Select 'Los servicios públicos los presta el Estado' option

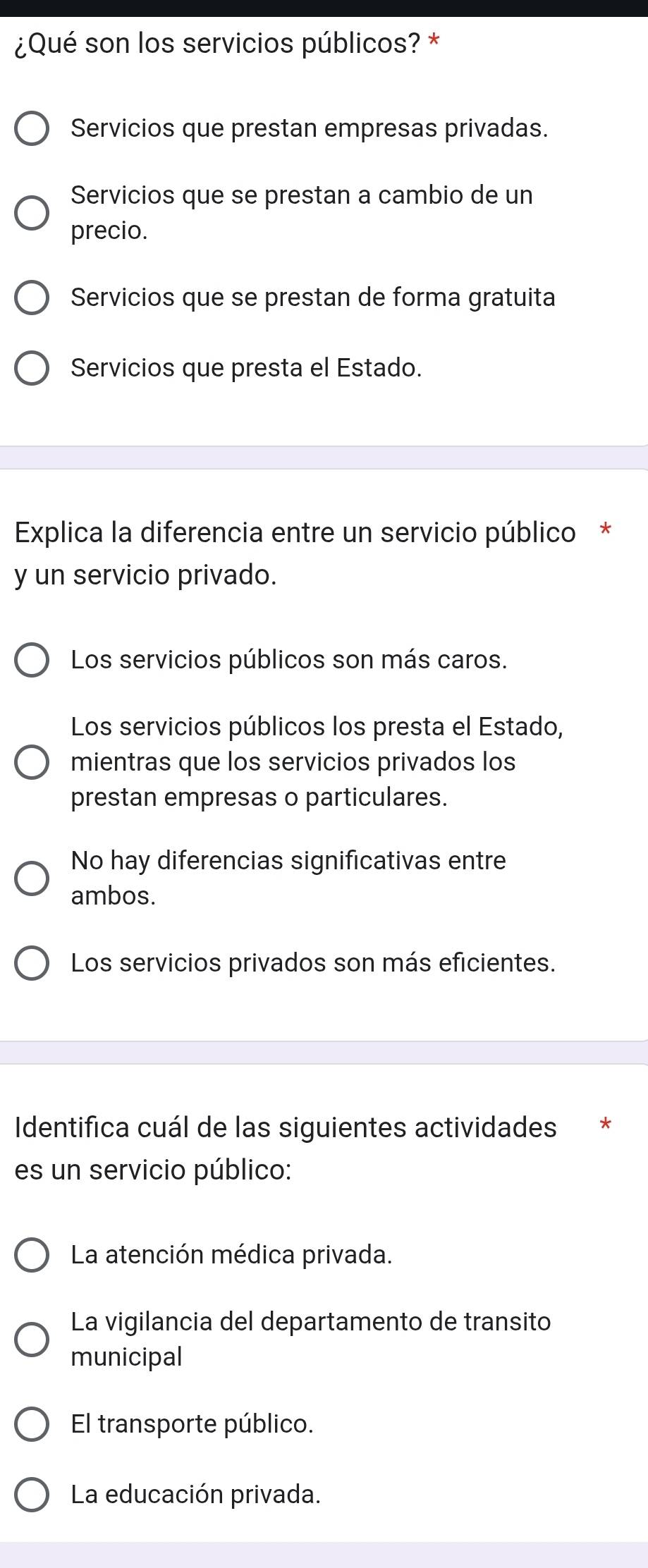click(x=32, y=763)
